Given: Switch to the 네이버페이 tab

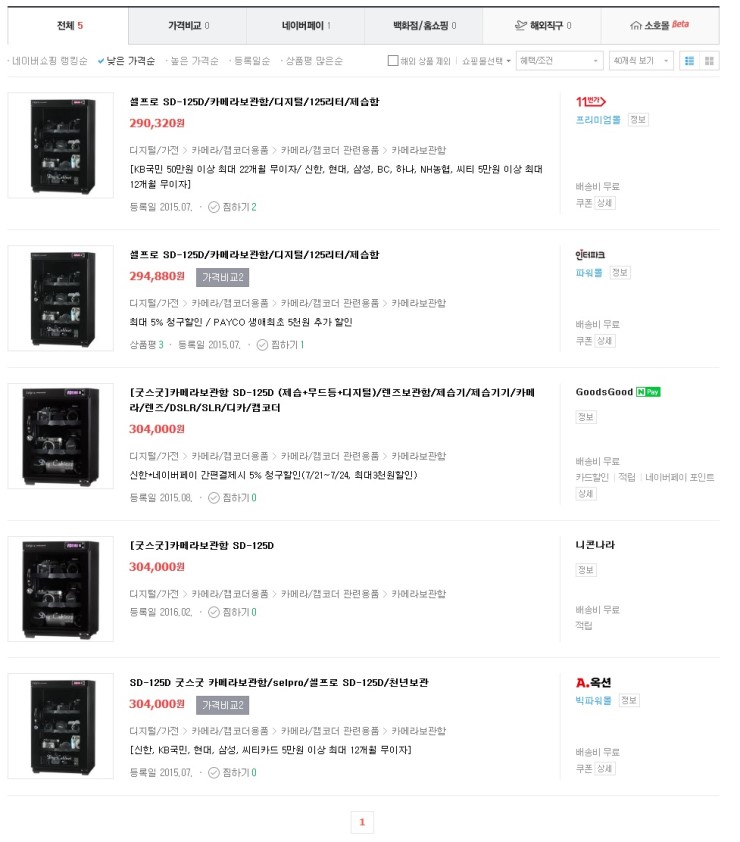Looking at the screenshot, I should [x=306, y=25].
